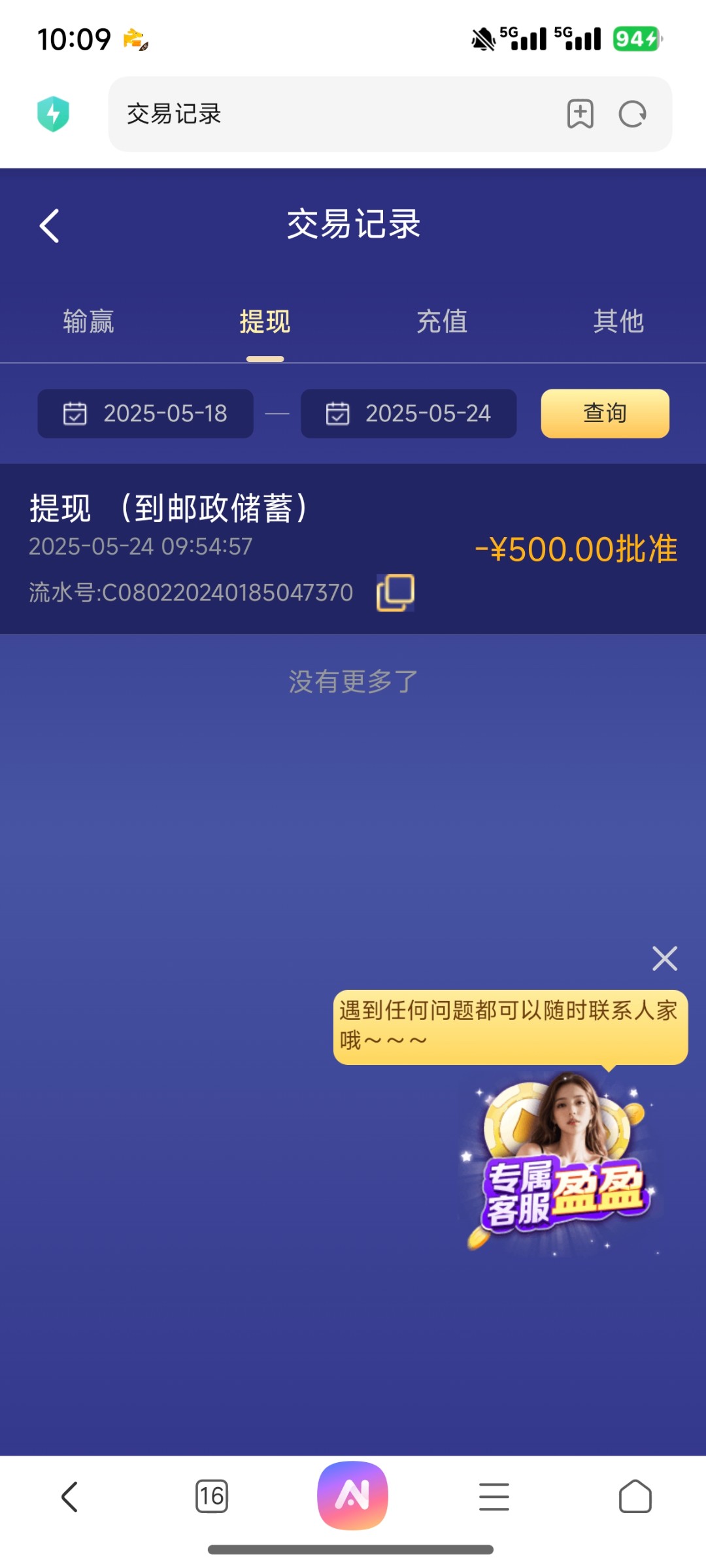
Task: Dismiss the chat bubble with the X
Action: 665,958
